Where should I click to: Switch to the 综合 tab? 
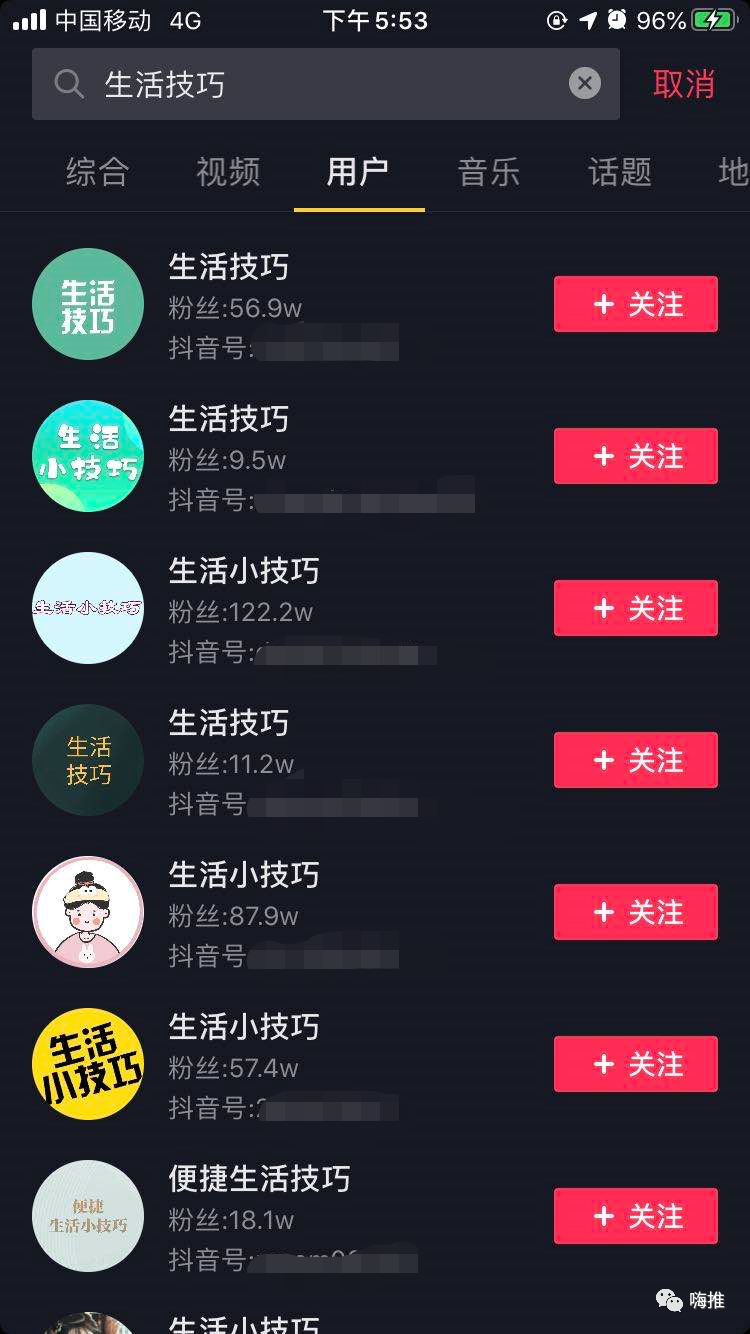(98, 172)
